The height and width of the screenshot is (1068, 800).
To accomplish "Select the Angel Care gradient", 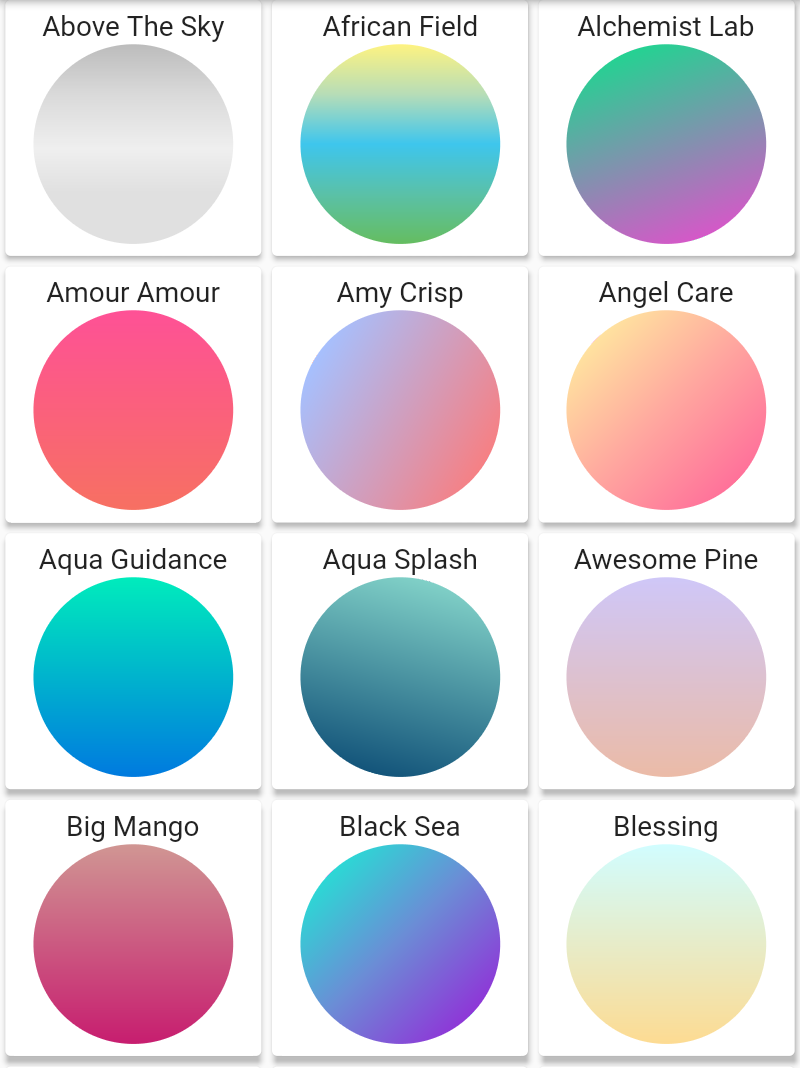I will [x=667, y=394].
